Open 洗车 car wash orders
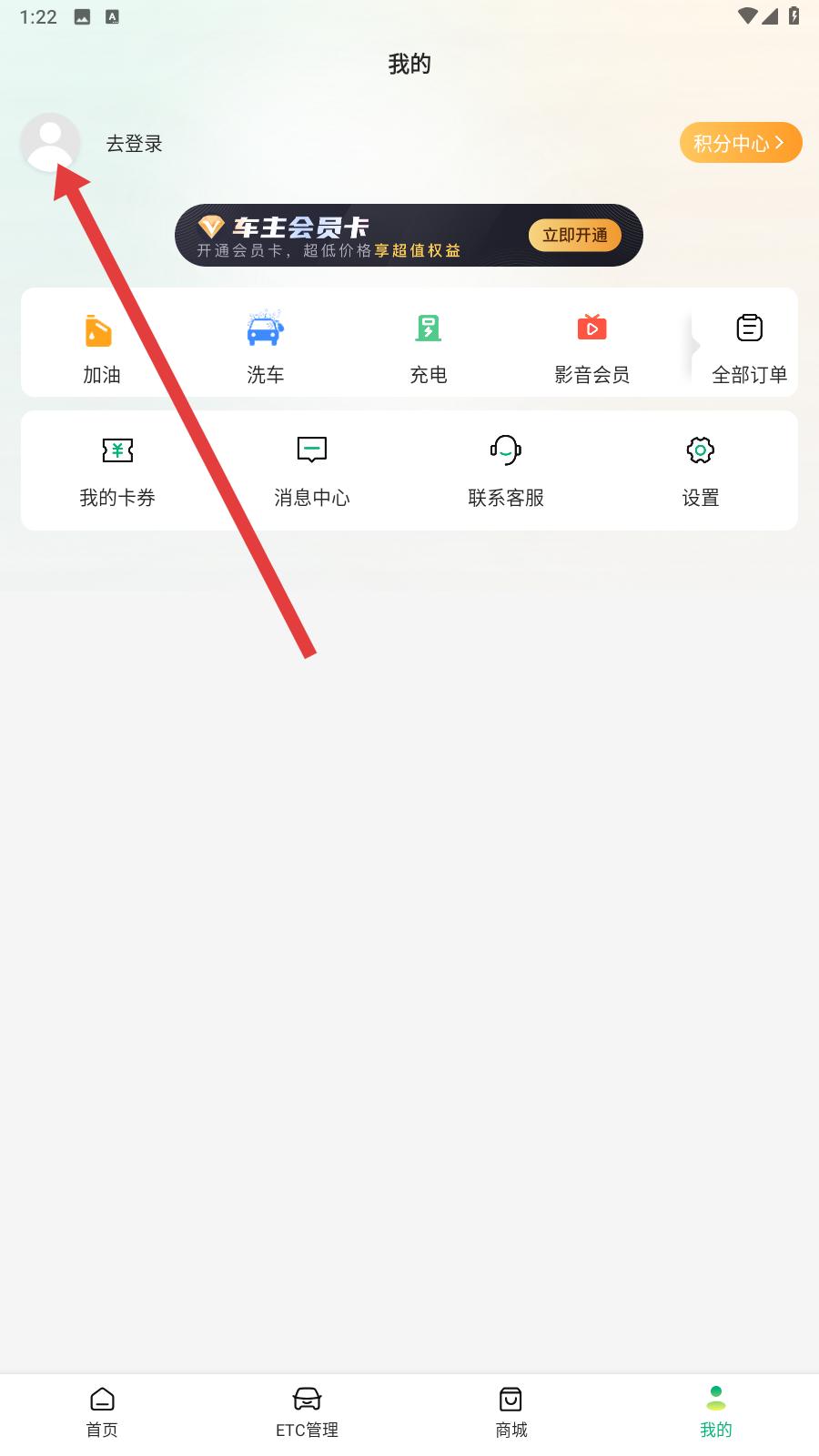 point(265,346)
